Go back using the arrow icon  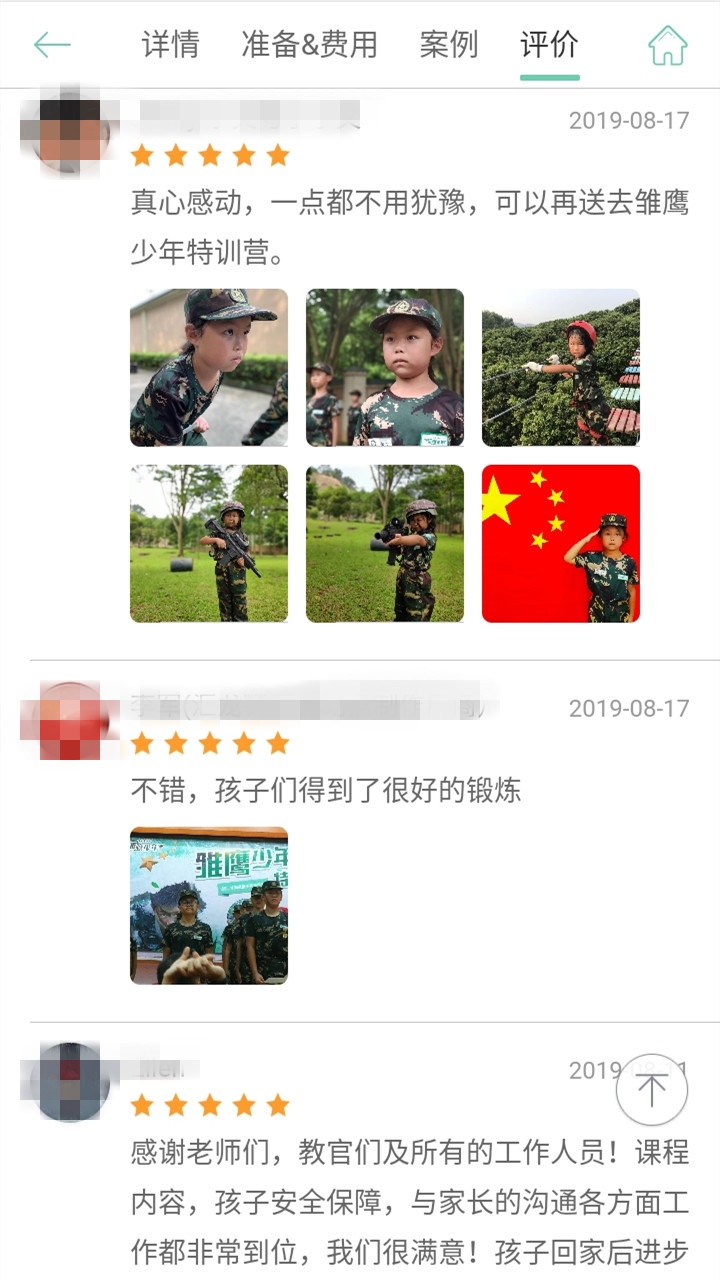[x=52, y=45]
